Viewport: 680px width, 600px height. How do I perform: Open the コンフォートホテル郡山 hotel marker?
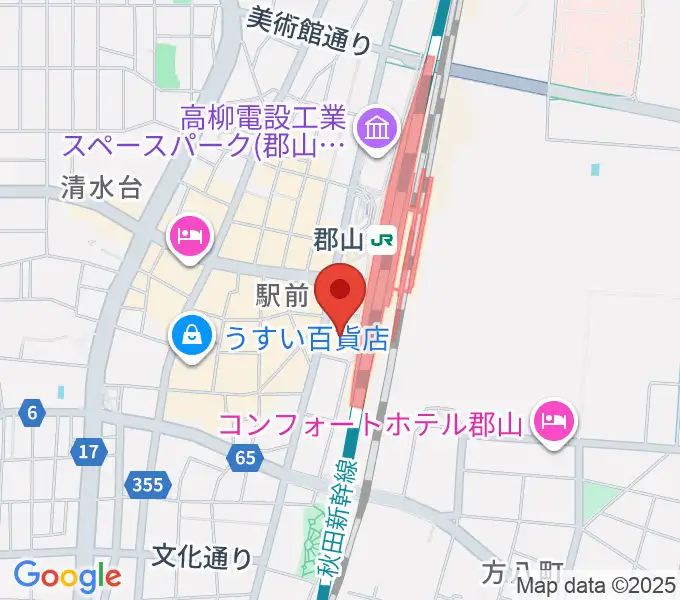point(552,421)
